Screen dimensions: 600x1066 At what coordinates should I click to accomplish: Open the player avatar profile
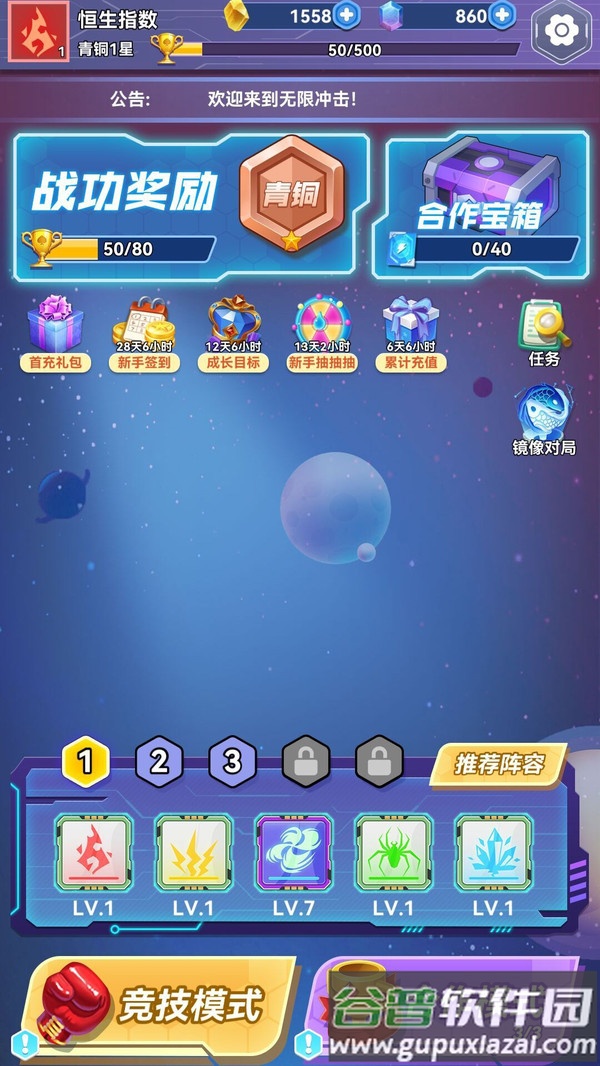(38, 31)
